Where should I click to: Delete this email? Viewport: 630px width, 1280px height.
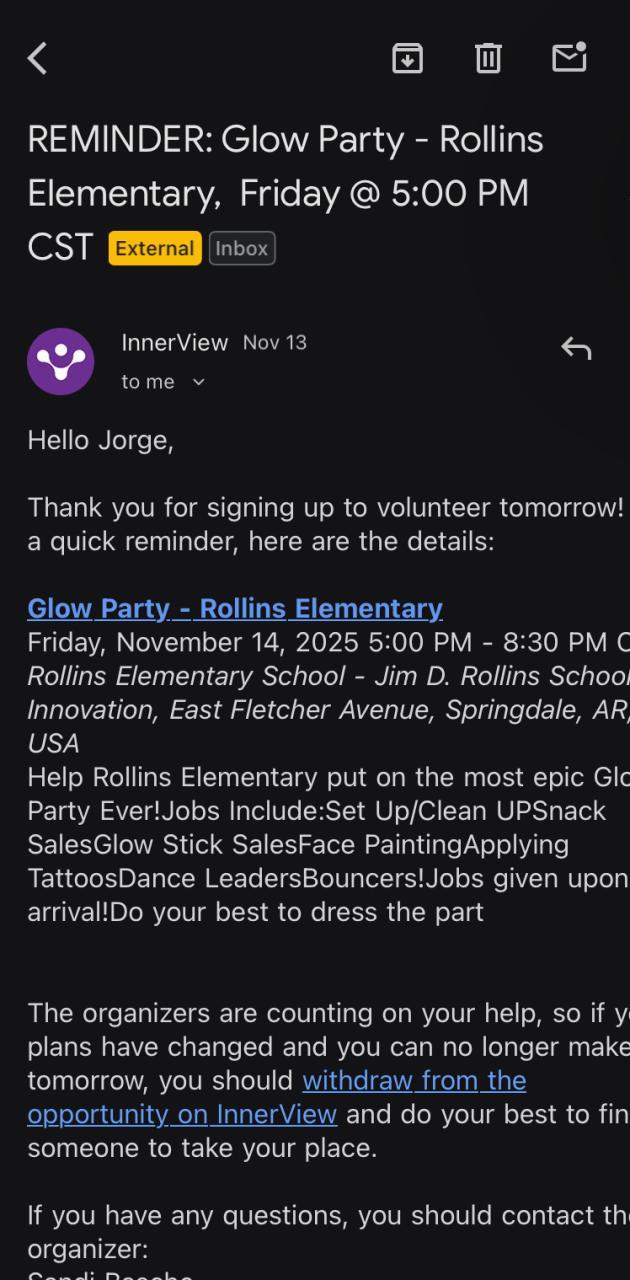[488, 59]
